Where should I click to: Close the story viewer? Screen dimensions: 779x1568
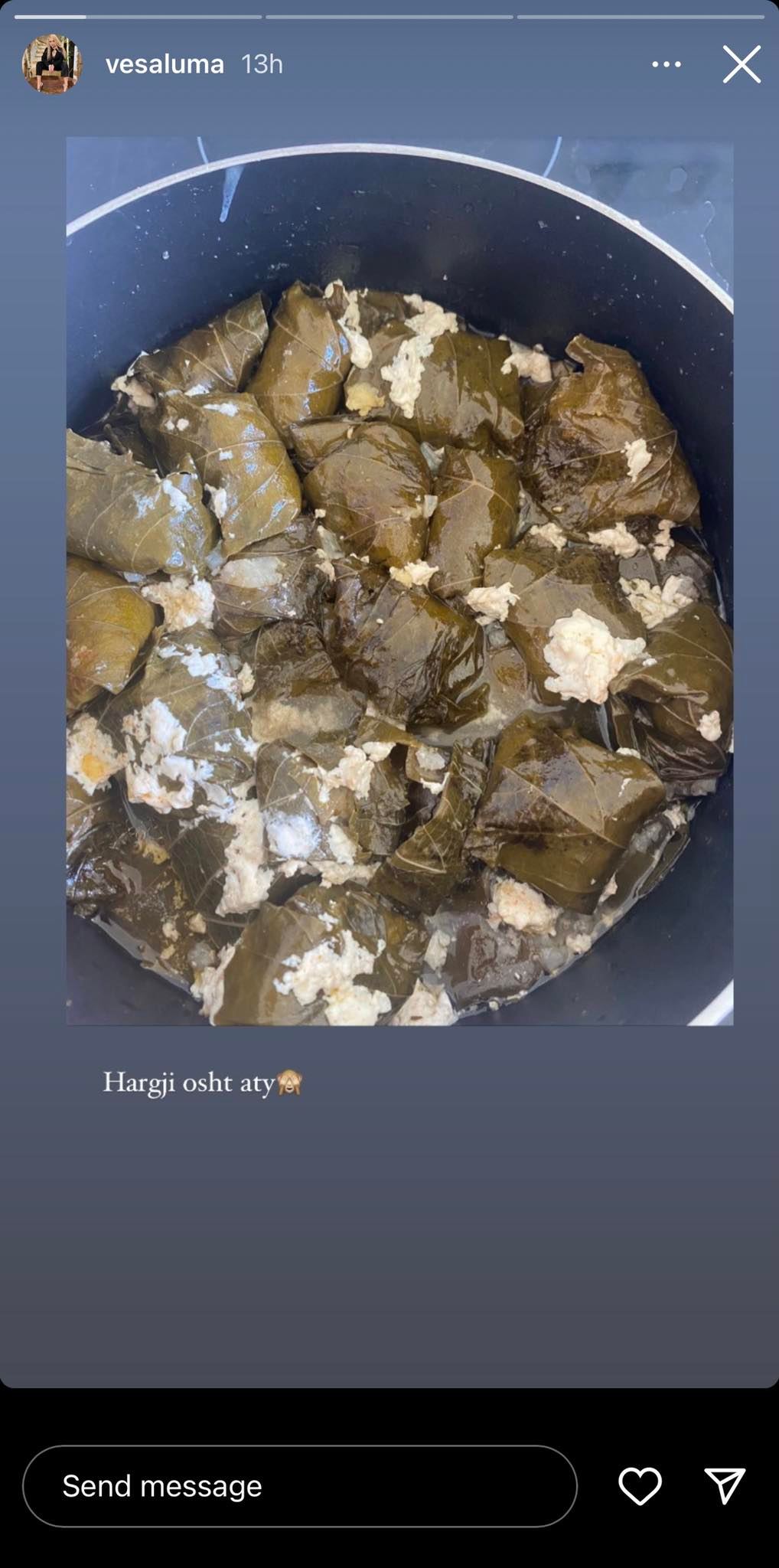pyautogui.click(x=741, y=64)
